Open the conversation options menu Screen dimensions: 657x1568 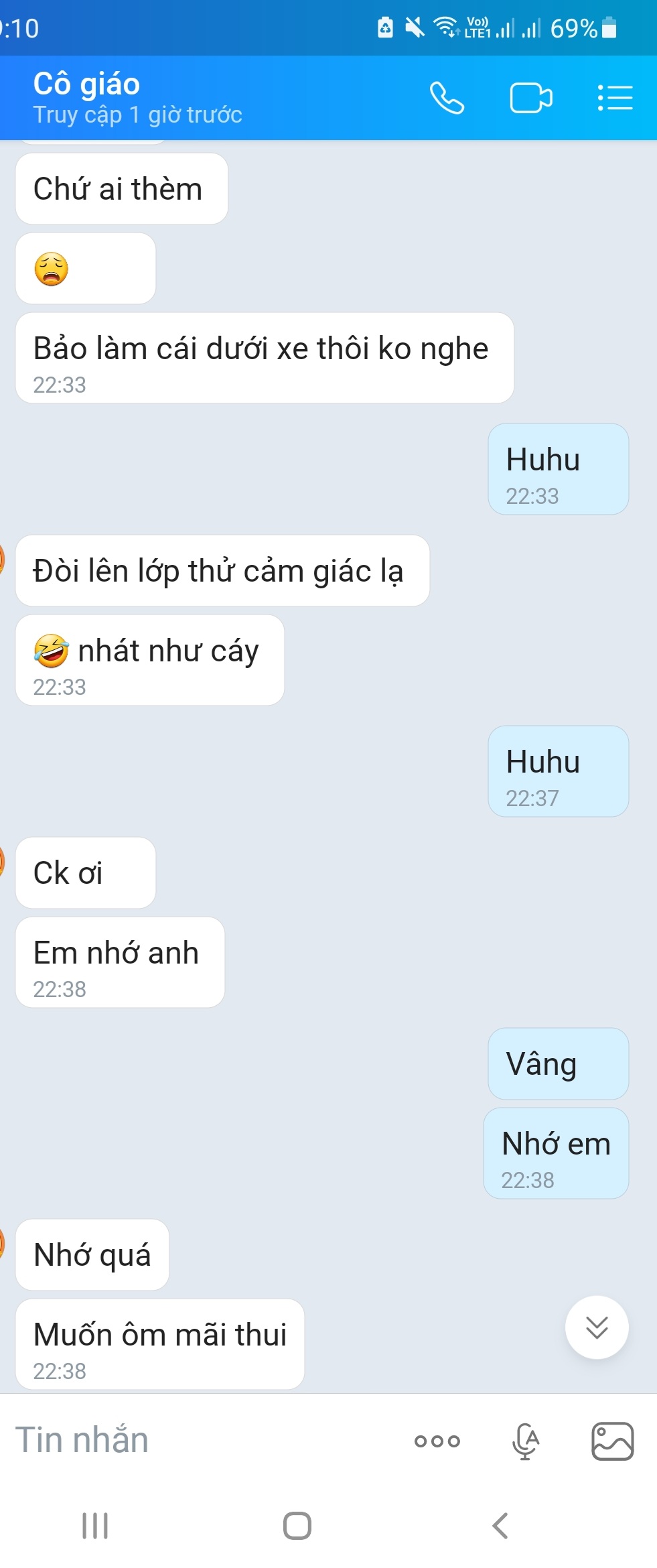pyautogui.click(x=615, y=98)
